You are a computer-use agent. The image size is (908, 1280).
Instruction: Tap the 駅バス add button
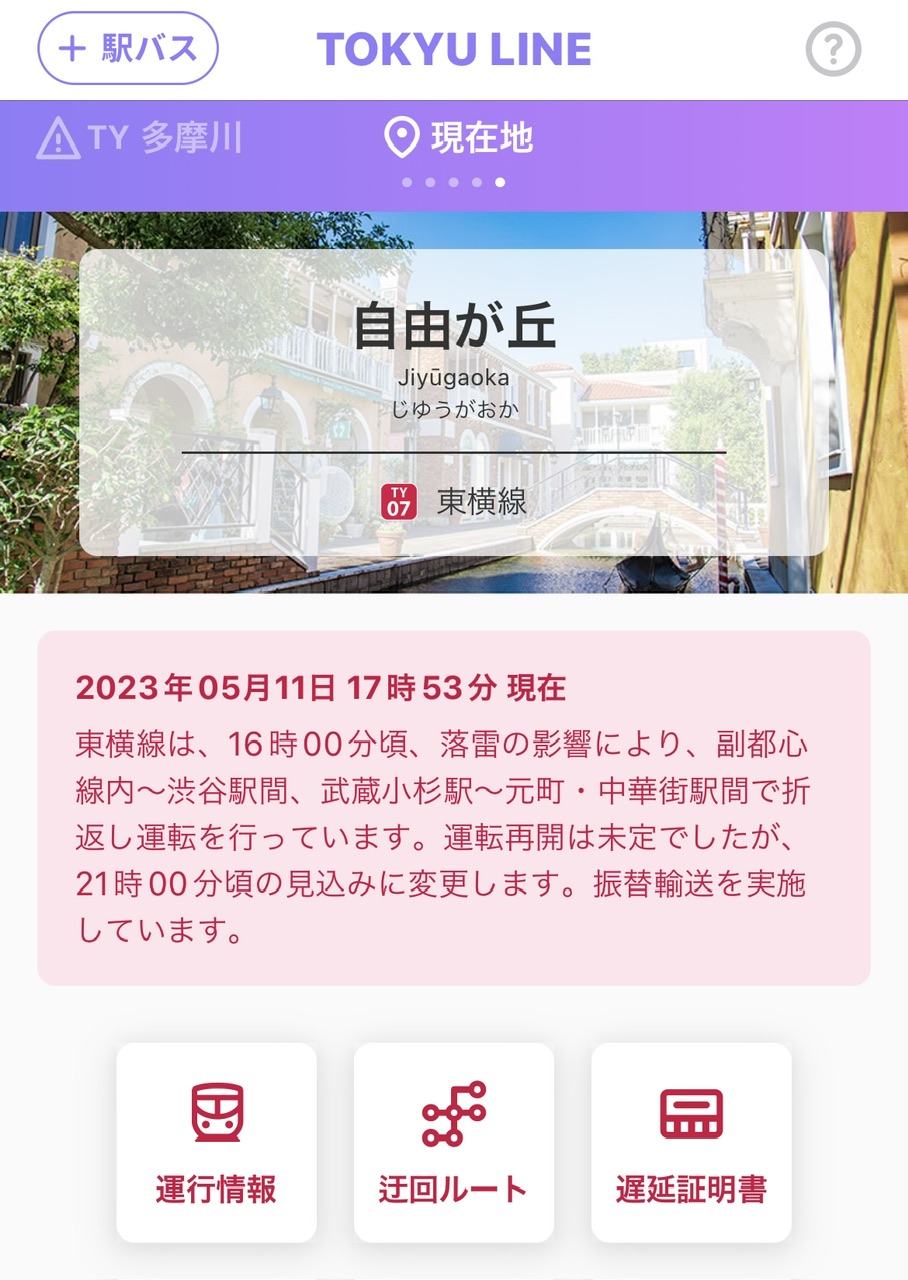click(128, 48)
